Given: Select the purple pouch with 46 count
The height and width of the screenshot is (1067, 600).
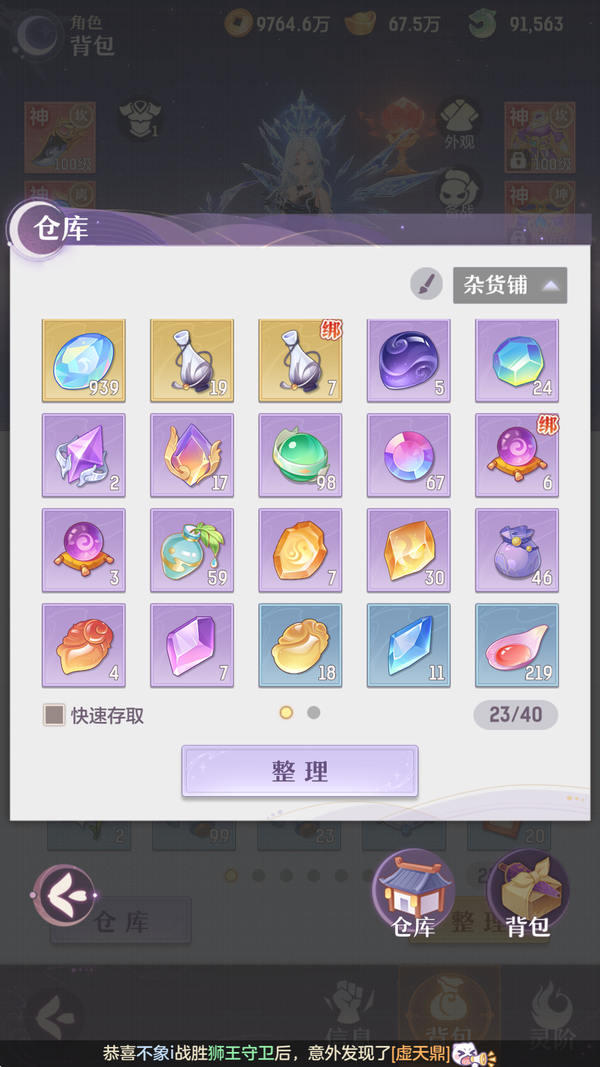Looking at the screenshot, I should [x=516, y=550].
